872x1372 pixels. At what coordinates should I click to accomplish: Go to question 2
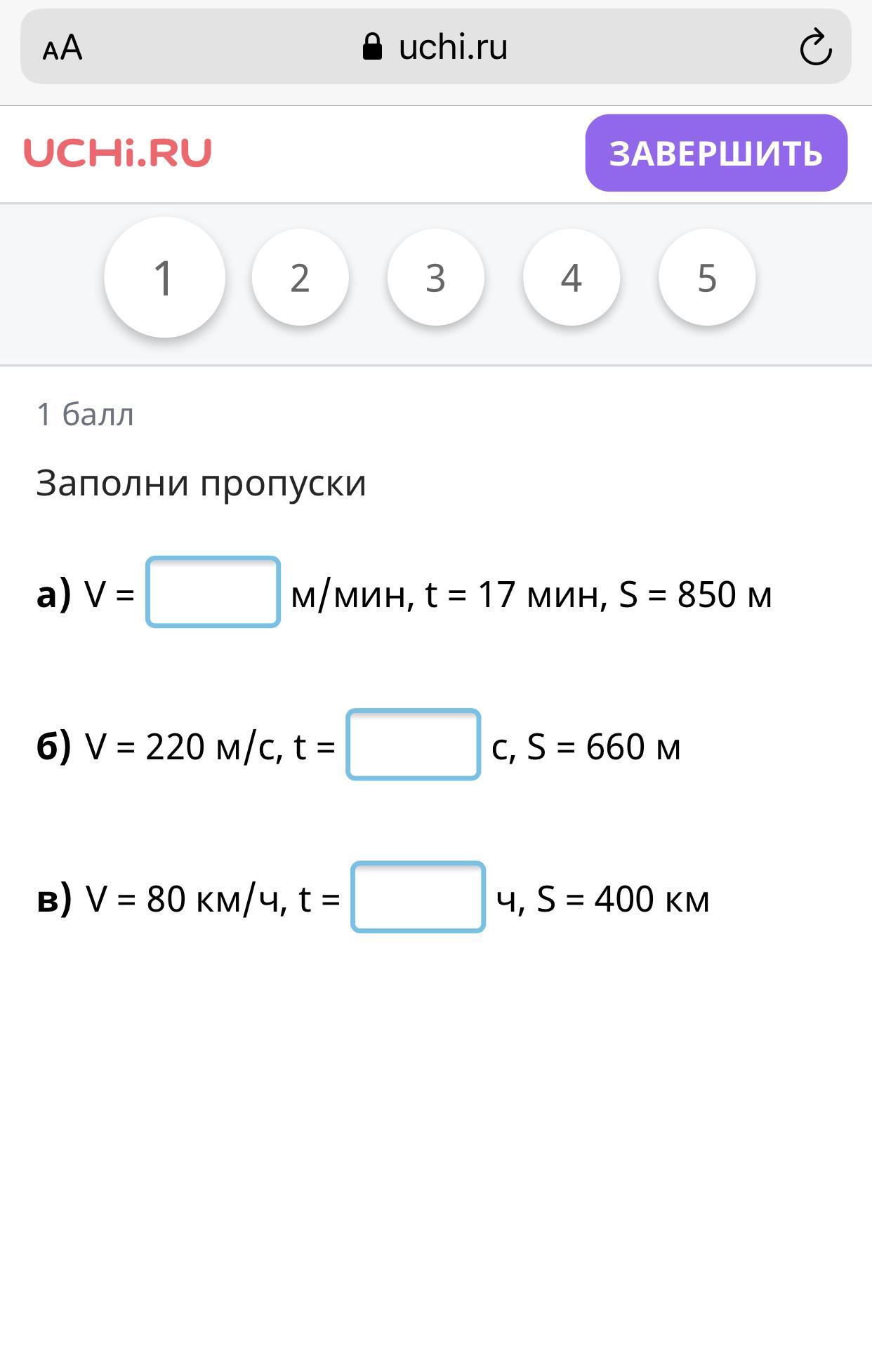pyautogui.click(x=300, y=278)
